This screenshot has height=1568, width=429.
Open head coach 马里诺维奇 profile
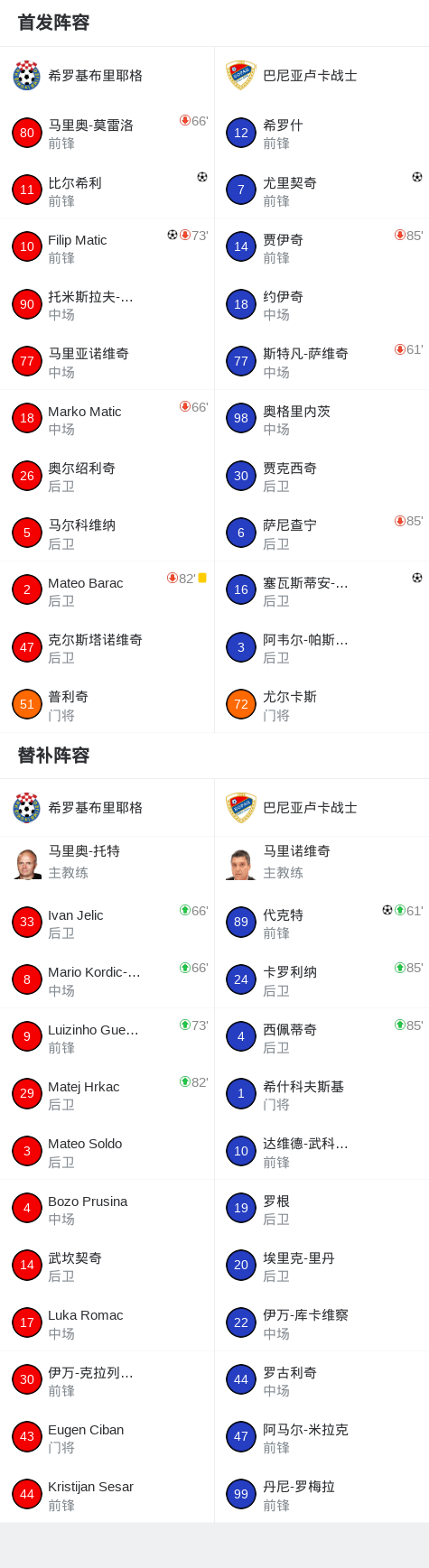322,862
